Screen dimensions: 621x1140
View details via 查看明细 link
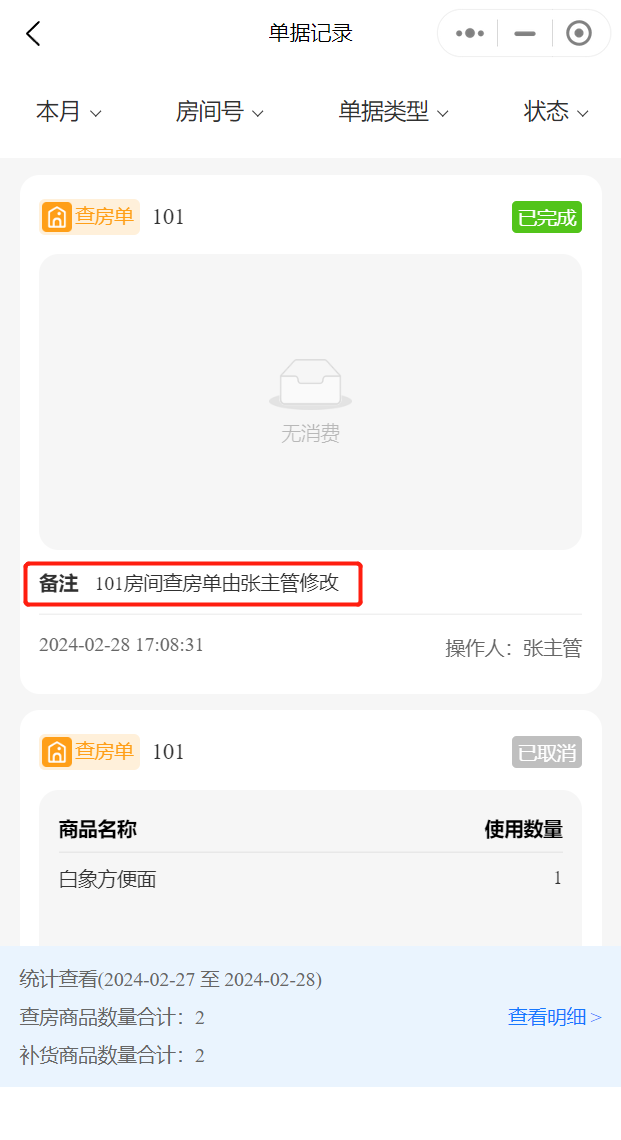pyautogui.click(x=554, y=1017)
